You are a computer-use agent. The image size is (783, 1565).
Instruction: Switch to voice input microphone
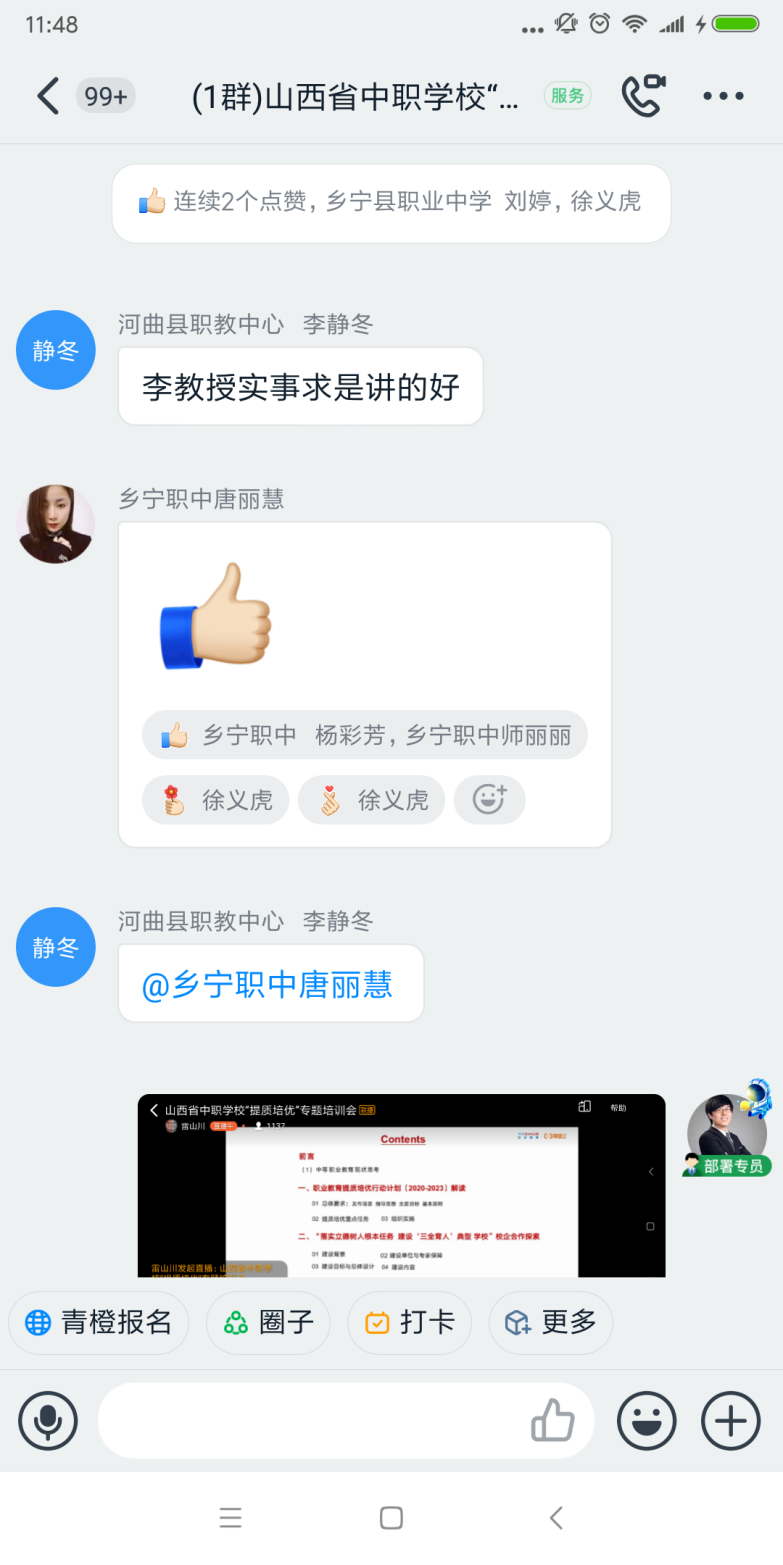click(48, 1420)
